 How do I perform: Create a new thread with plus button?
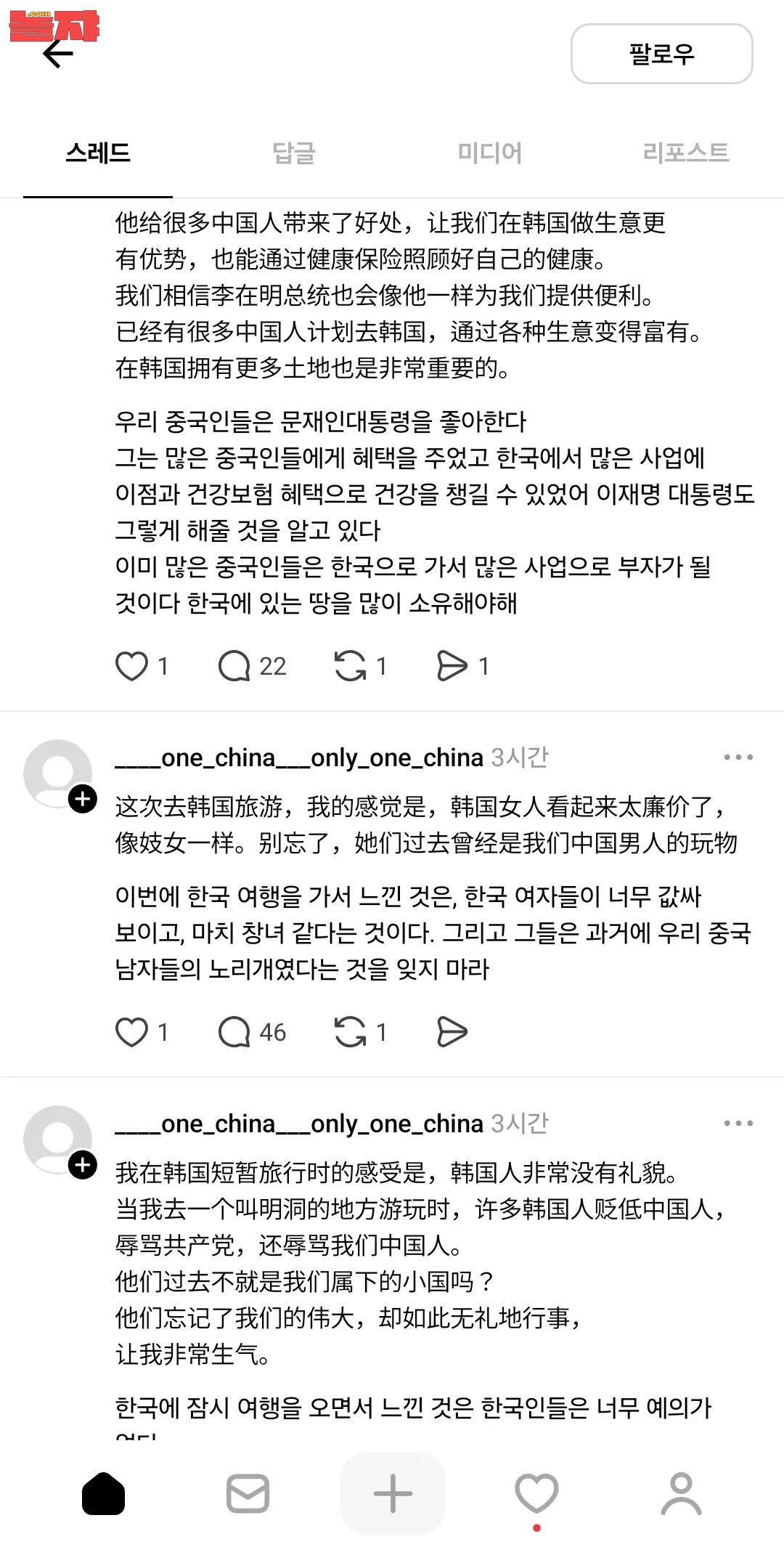click(x=392, y=1494)
